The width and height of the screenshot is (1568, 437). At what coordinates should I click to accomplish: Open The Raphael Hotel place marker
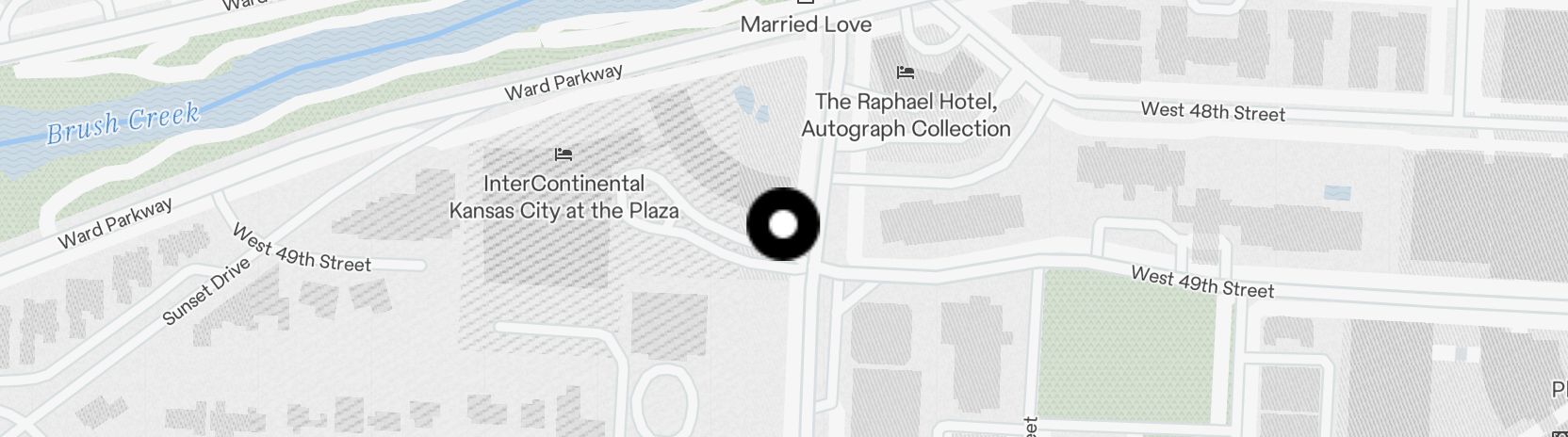pos(906,73)
